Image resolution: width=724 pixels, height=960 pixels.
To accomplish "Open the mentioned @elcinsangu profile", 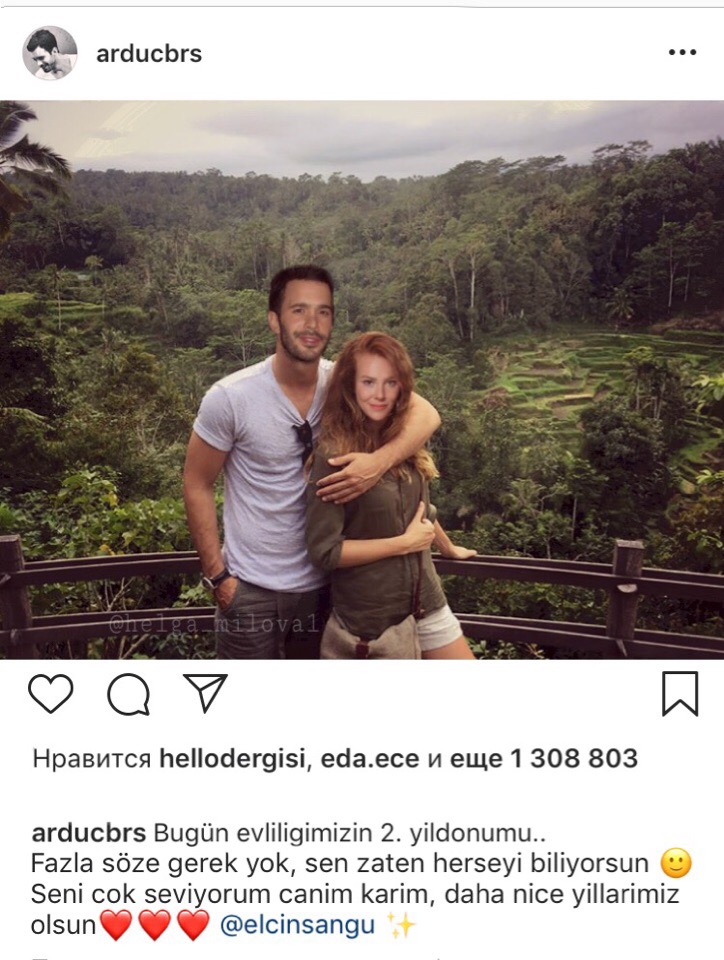I will [296, 925].
